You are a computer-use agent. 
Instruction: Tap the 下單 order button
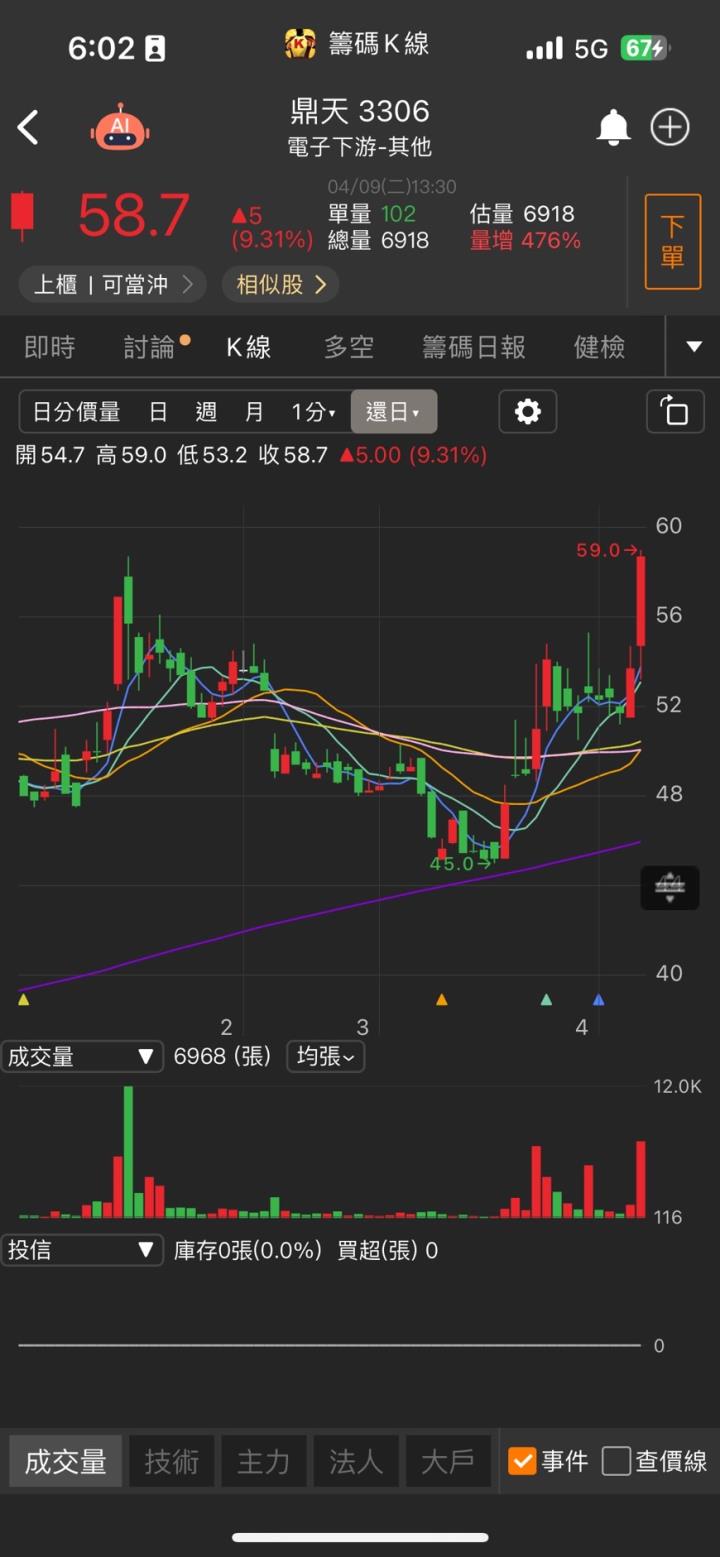point(672,242)
